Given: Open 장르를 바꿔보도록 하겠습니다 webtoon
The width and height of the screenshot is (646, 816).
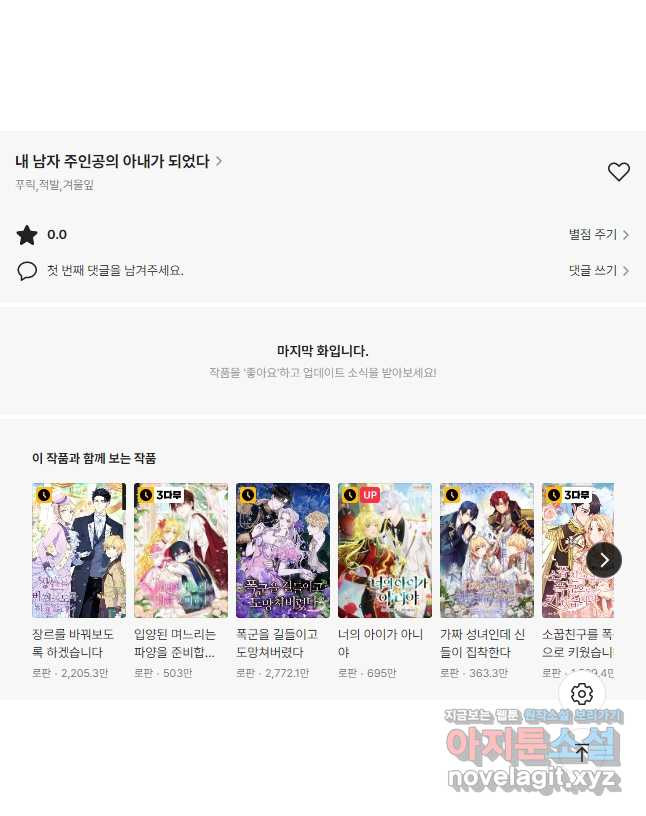Looking at the screenshot, I should coord(79,551).
